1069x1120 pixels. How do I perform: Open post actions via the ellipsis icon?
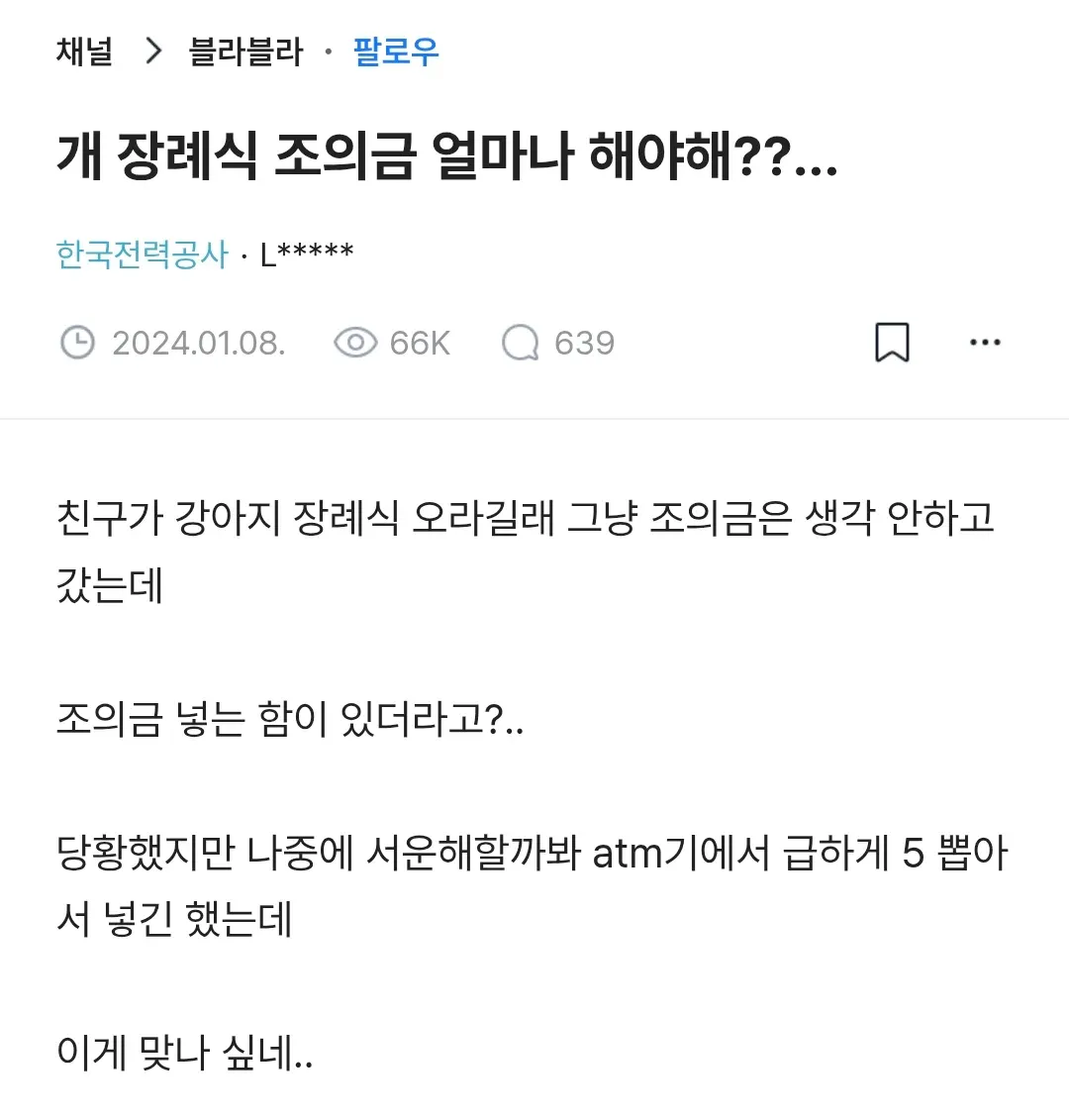(984, 342)
